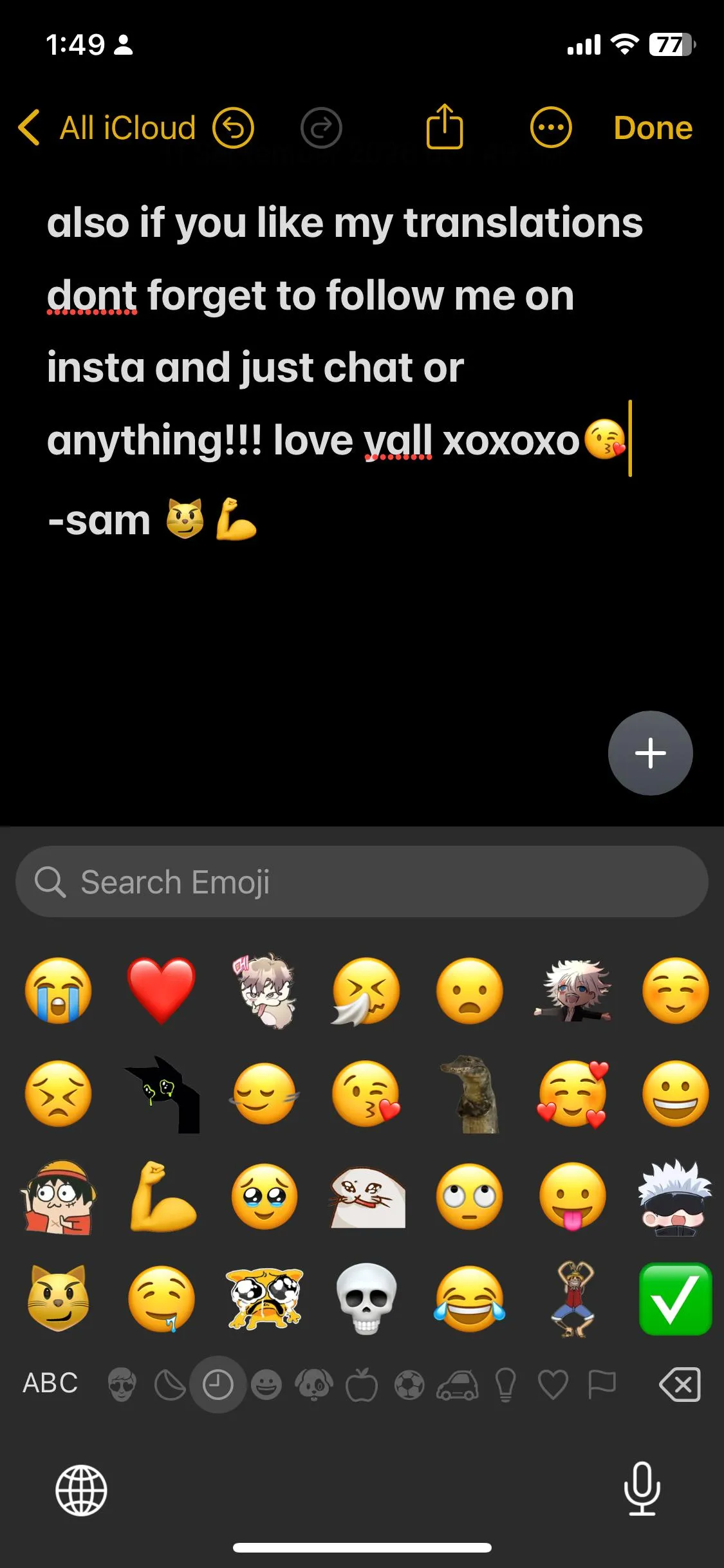Focus the Search Emoji field

pyautogui.click(x=362, y=882)
